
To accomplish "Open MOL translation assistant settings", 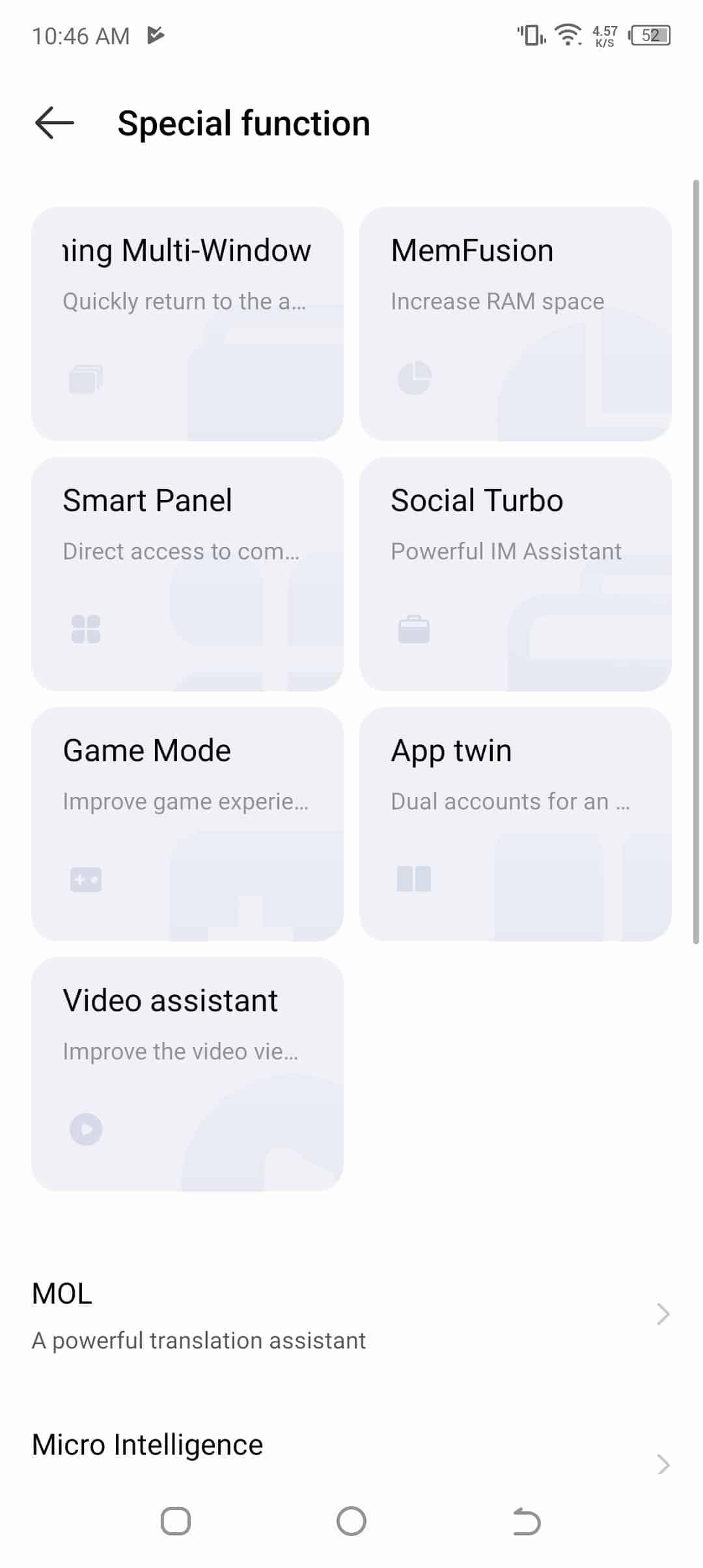I will pyautogui.click(x=351, y=1314).
